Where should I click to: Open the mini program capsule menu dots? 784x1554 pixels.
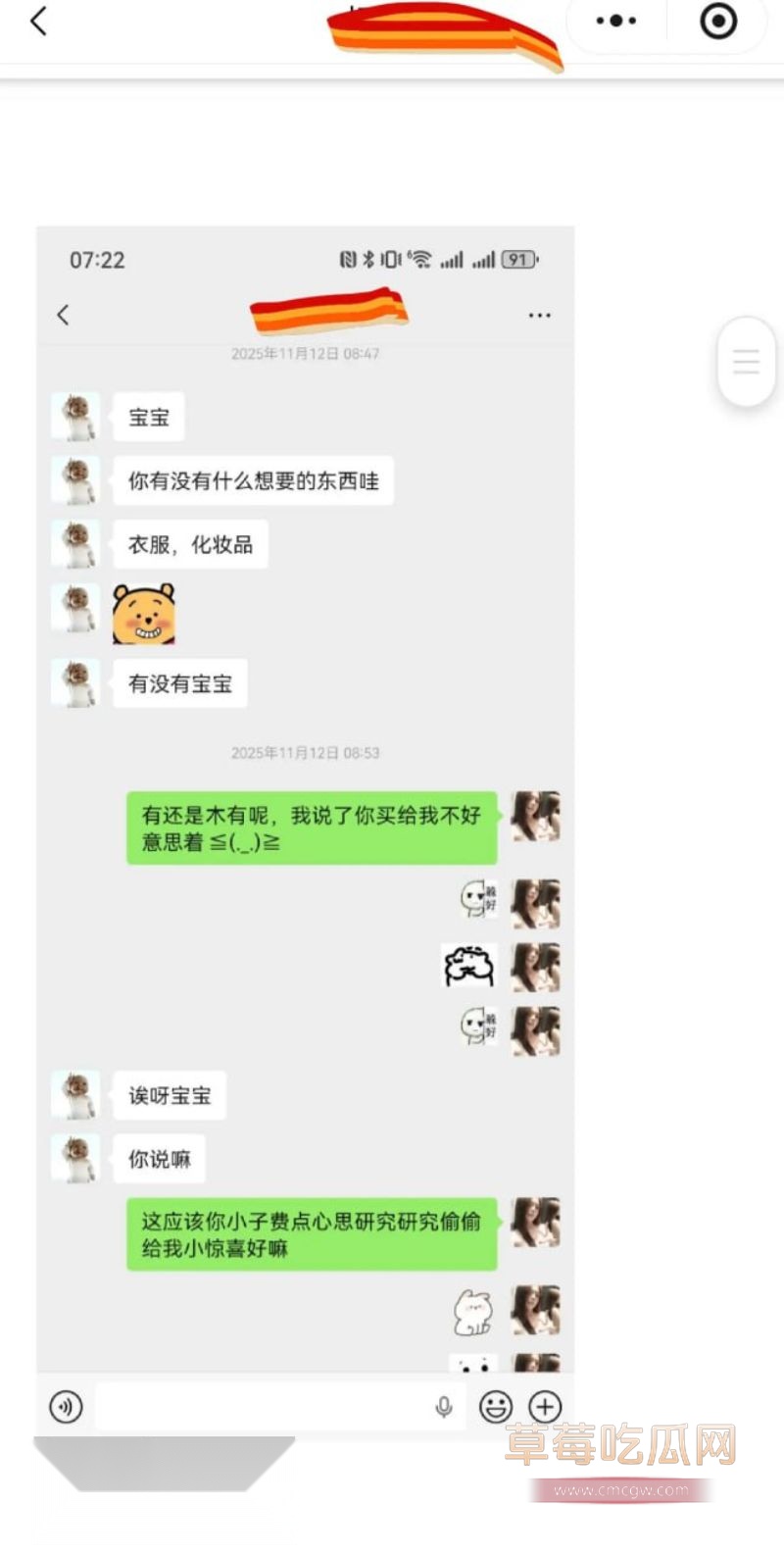615,21
